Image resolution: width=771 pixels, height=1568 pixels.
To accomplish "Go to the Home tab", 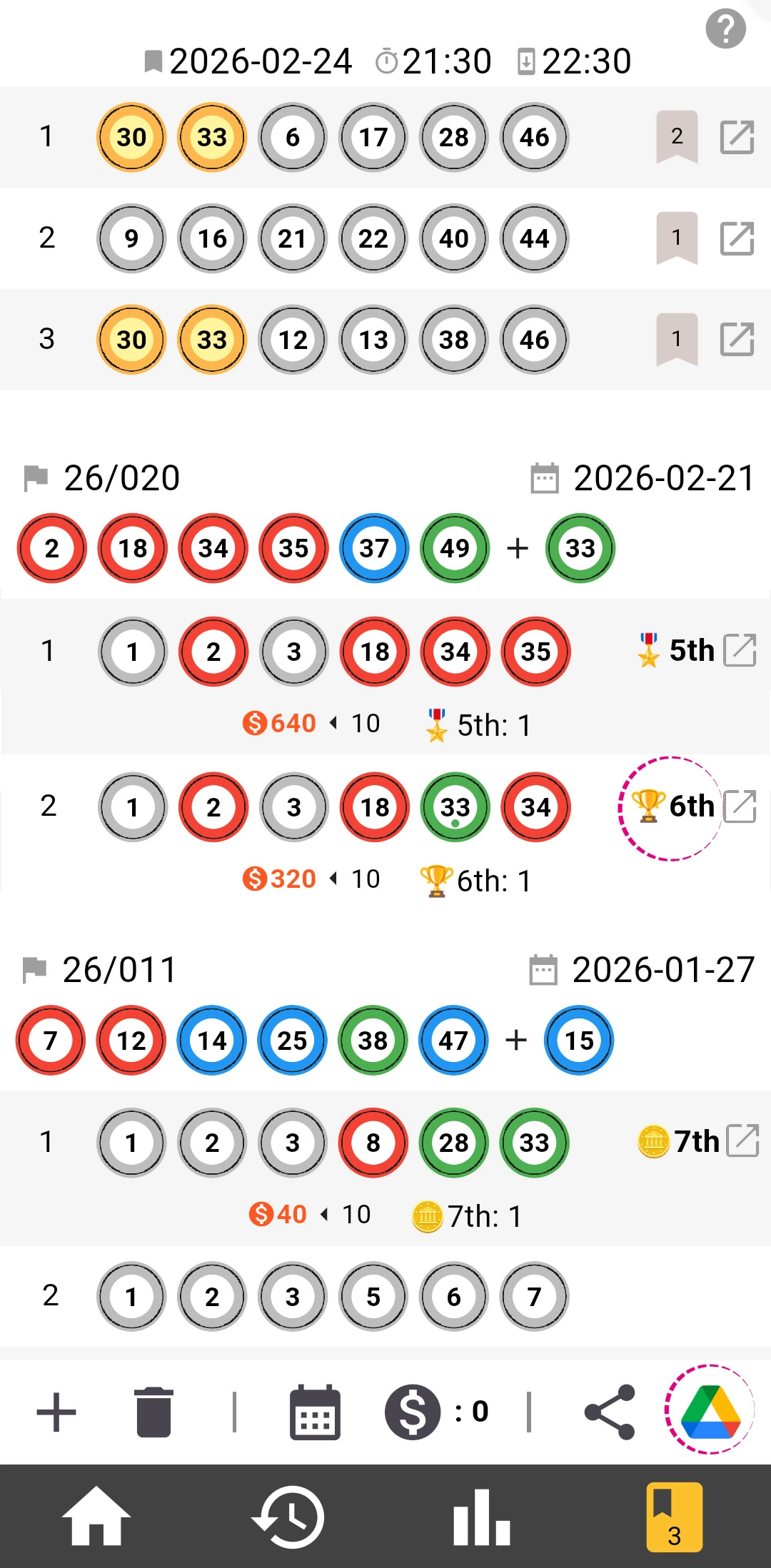I will pyautogui.click(x=96, y=1517).
